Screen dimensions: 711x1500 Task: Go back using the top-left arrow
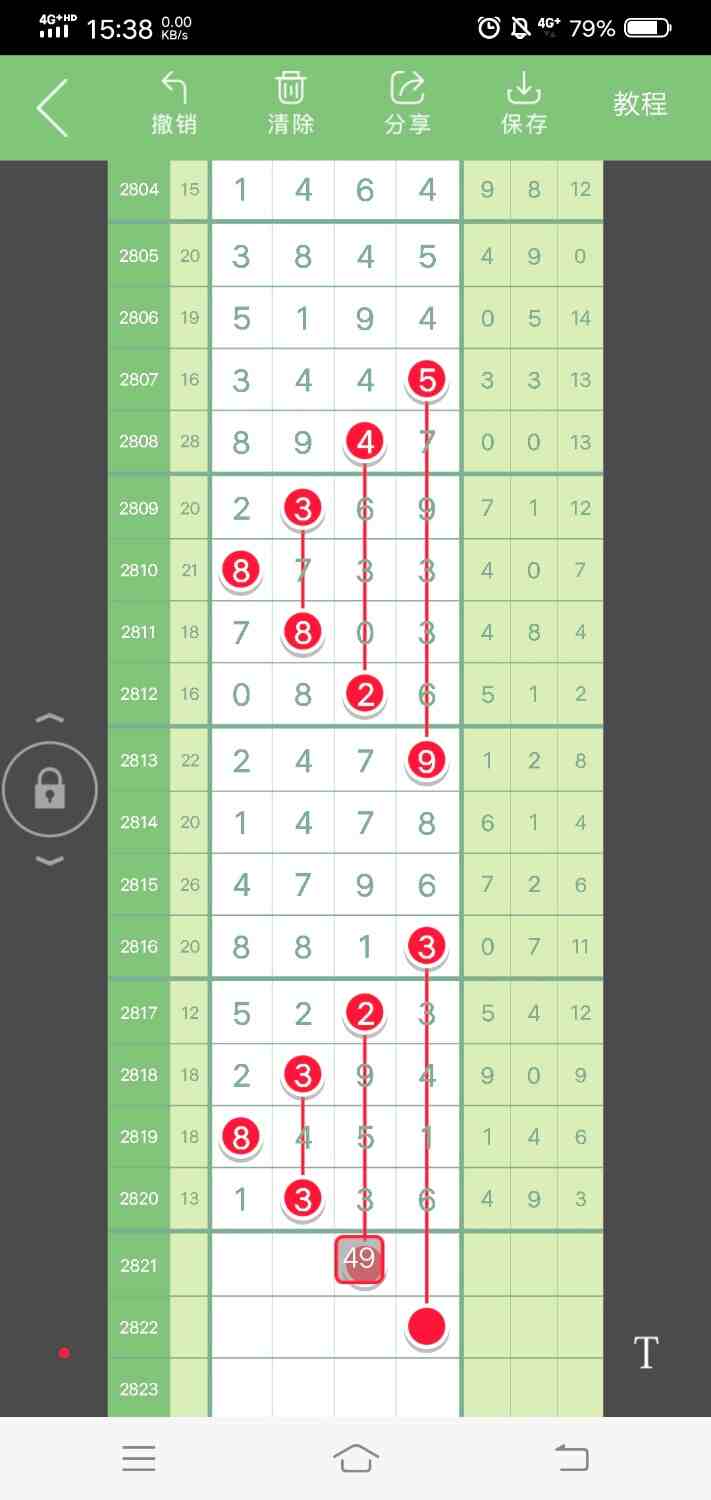(52, 108)
